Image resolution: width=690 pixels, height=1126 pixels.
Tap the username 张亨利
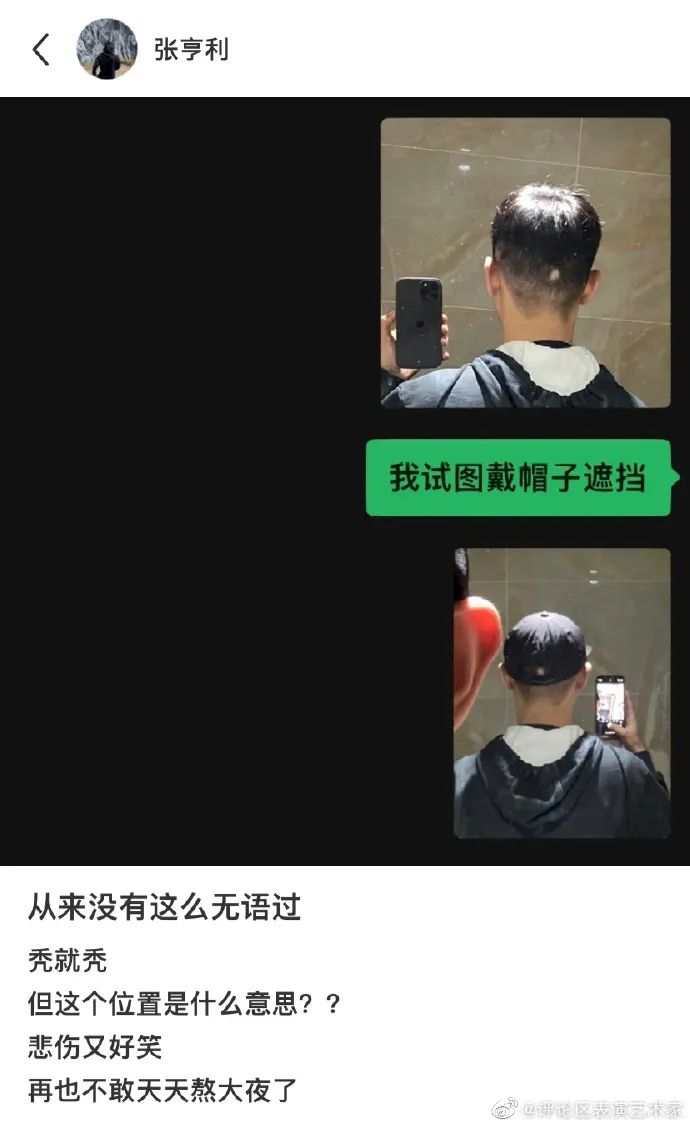tap(191, 50)
